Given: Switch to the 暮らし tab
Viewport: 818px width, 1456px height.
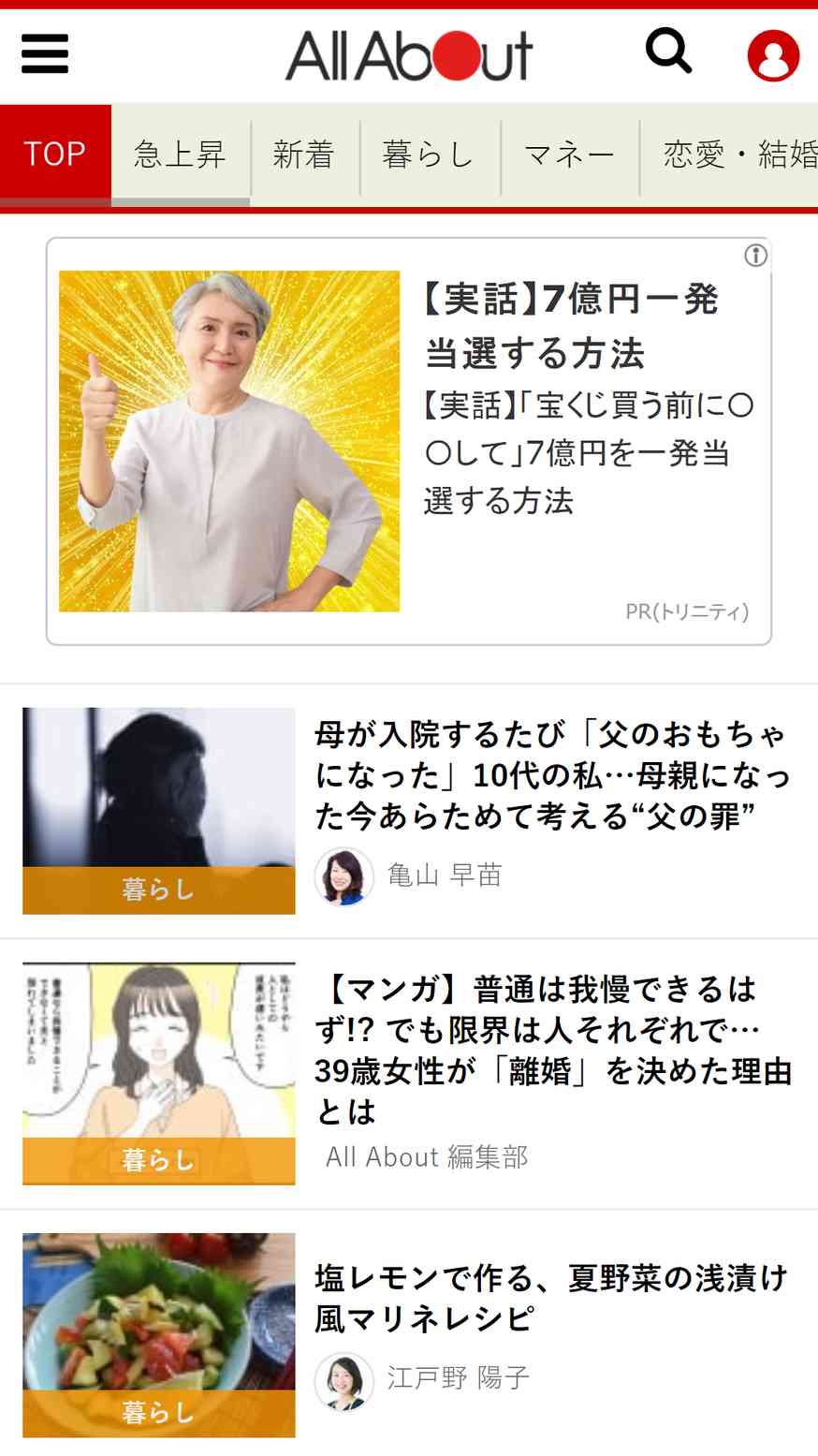Looking at the screenshot, I should click(429, 154).
